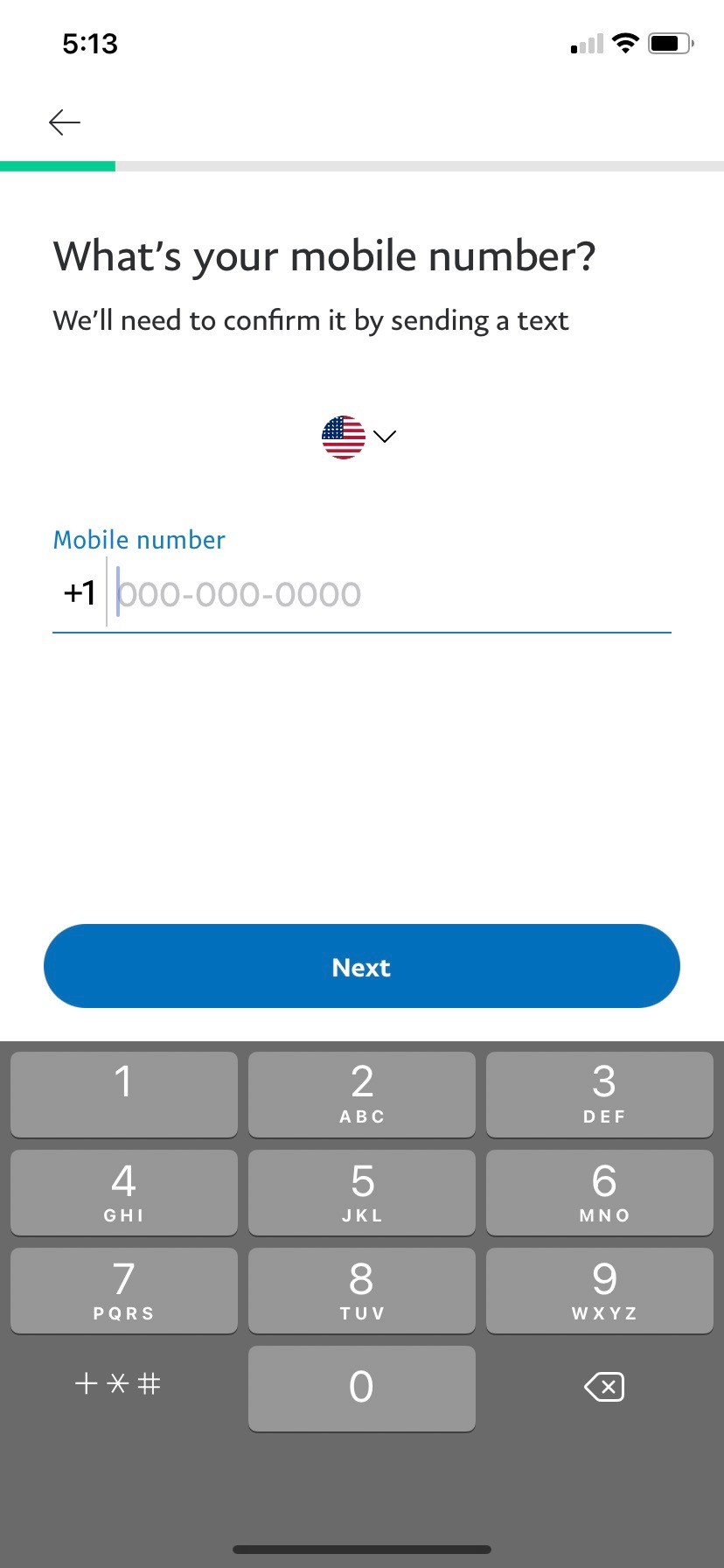Type digit 5 on the keypad
The image size is (724, 1568).
point(362,1191)
